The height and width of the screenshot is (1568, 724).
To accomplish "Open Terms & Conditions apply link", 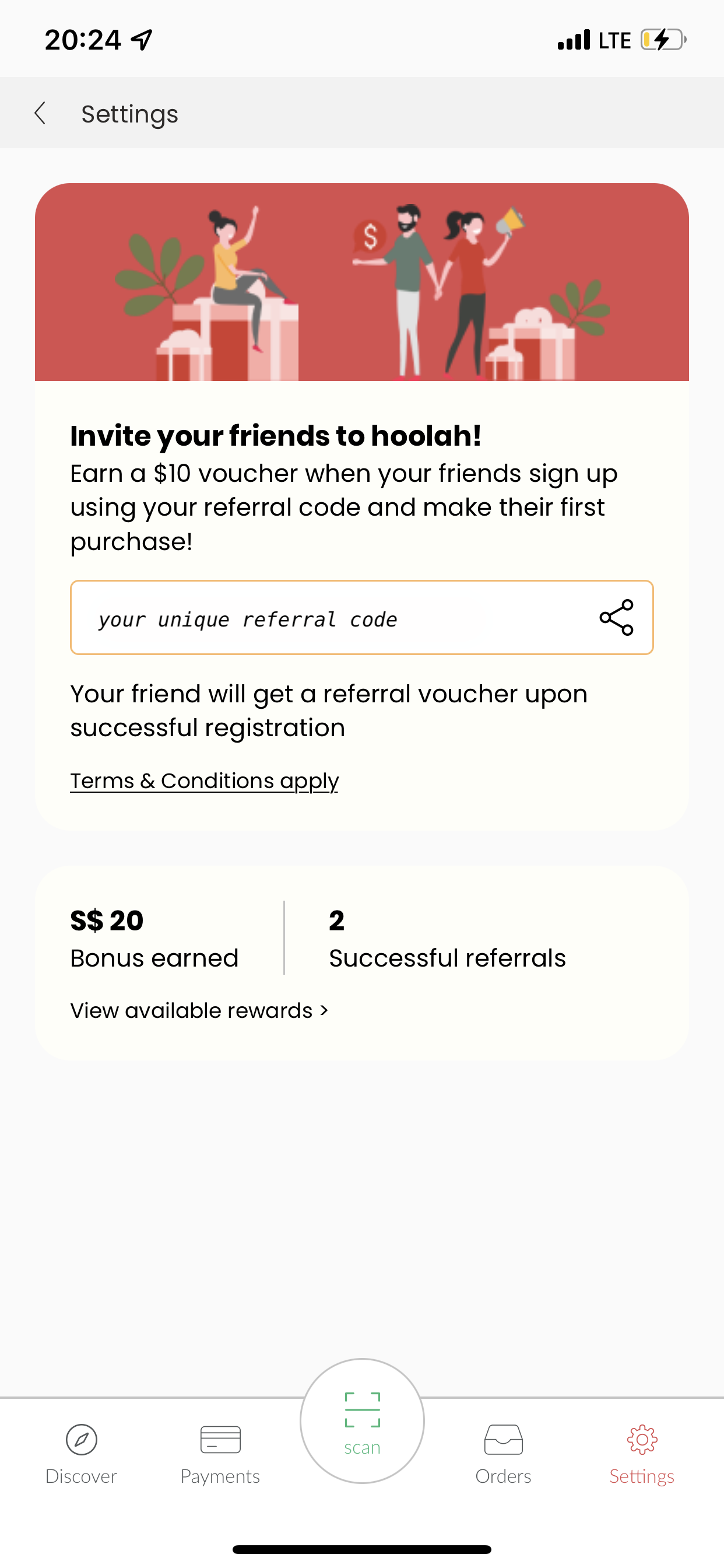I will pos(205,780).
